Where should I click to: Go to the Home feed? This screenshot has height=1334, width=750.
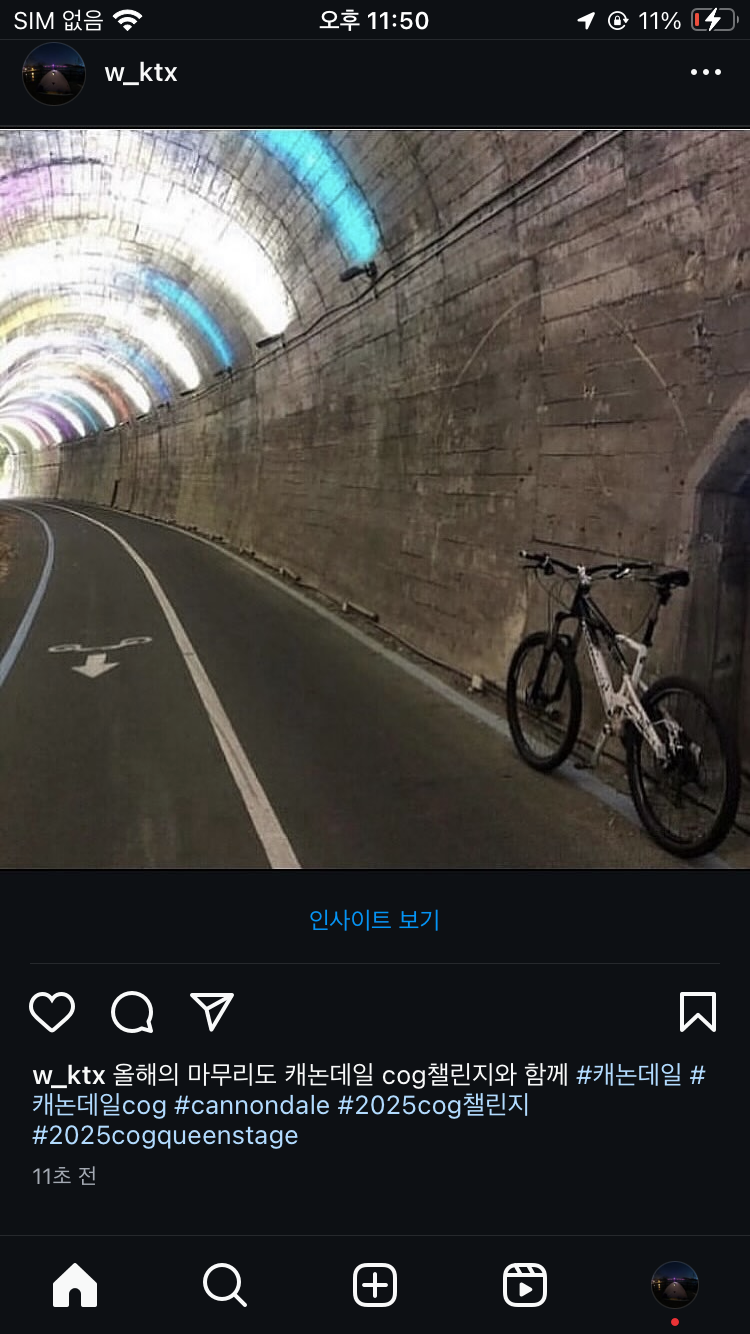click(x=75, y=1286)
